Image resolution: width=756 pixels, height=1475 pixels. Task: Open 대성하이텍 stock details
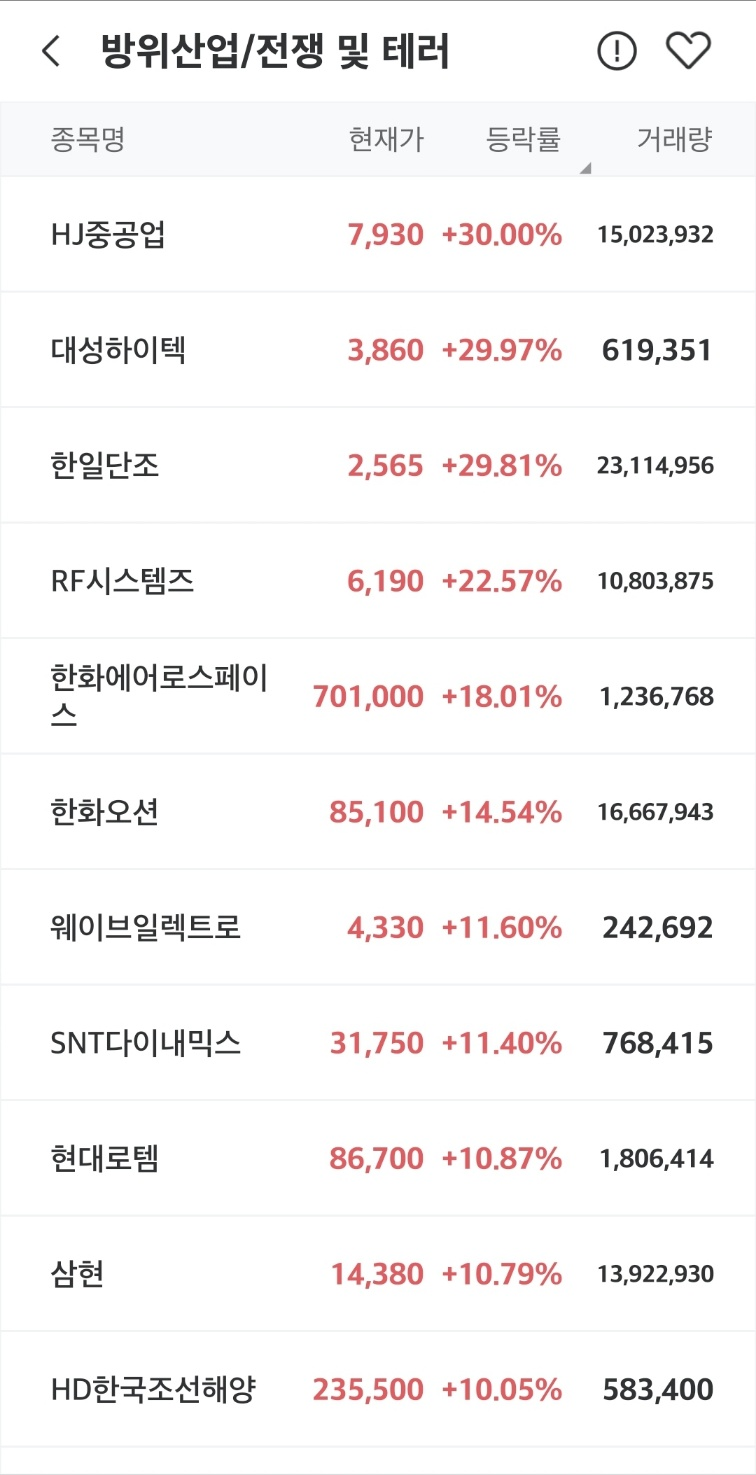tap(378, 350)
